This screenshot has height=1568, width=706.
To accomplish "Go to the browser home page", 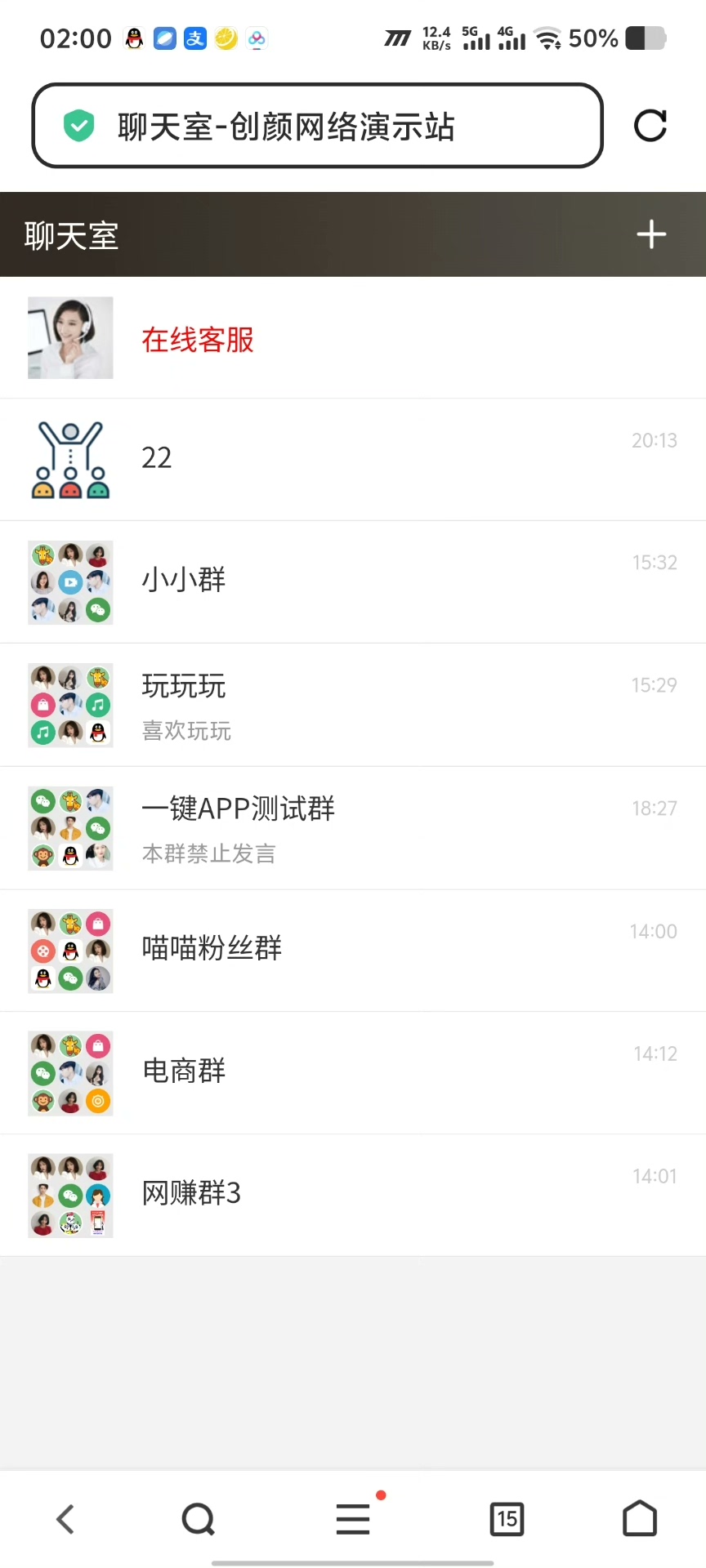I will click(x=640, y=1519).
